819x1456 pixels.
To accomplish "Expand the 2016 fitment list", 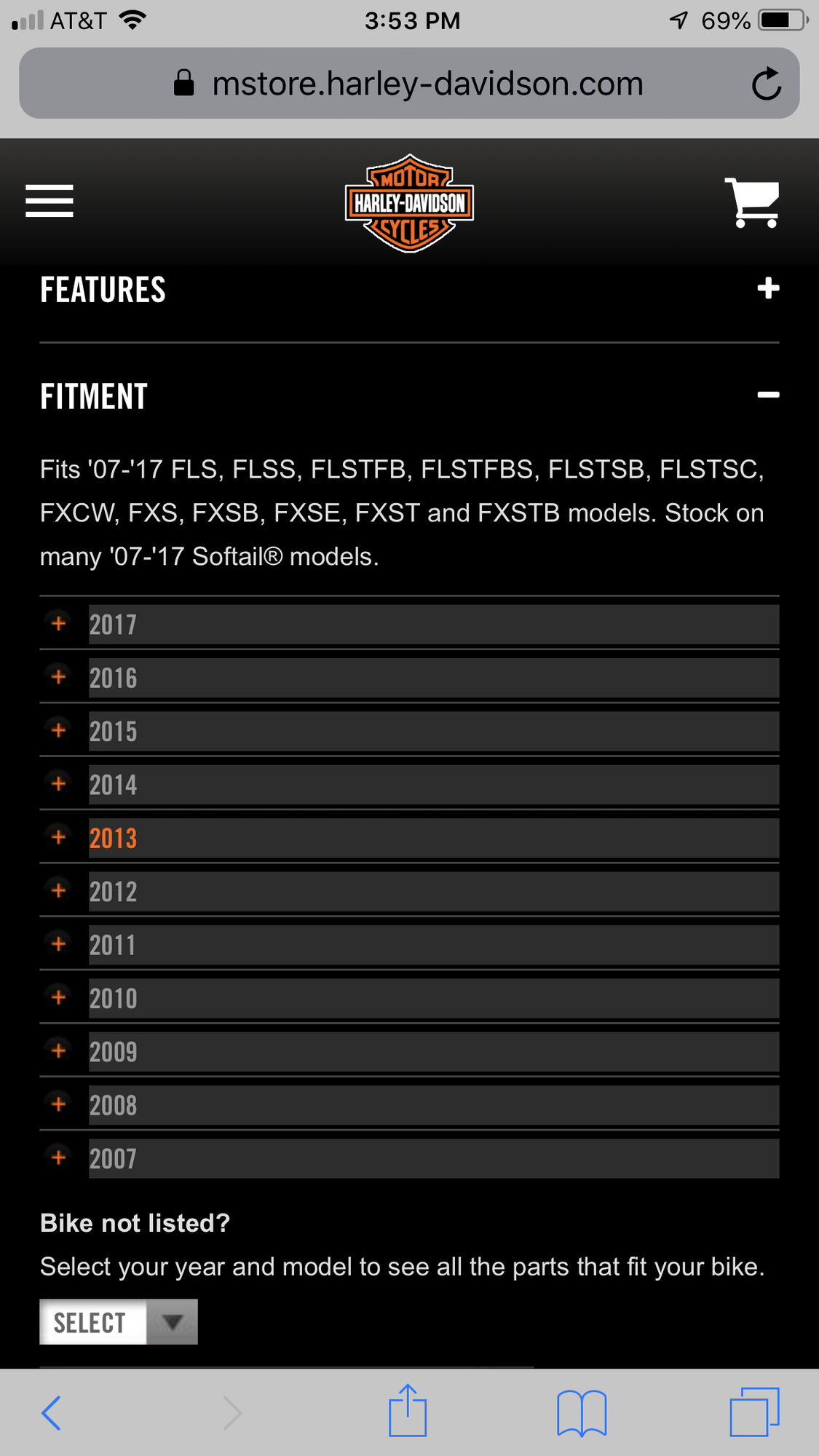I will [59, 677].
